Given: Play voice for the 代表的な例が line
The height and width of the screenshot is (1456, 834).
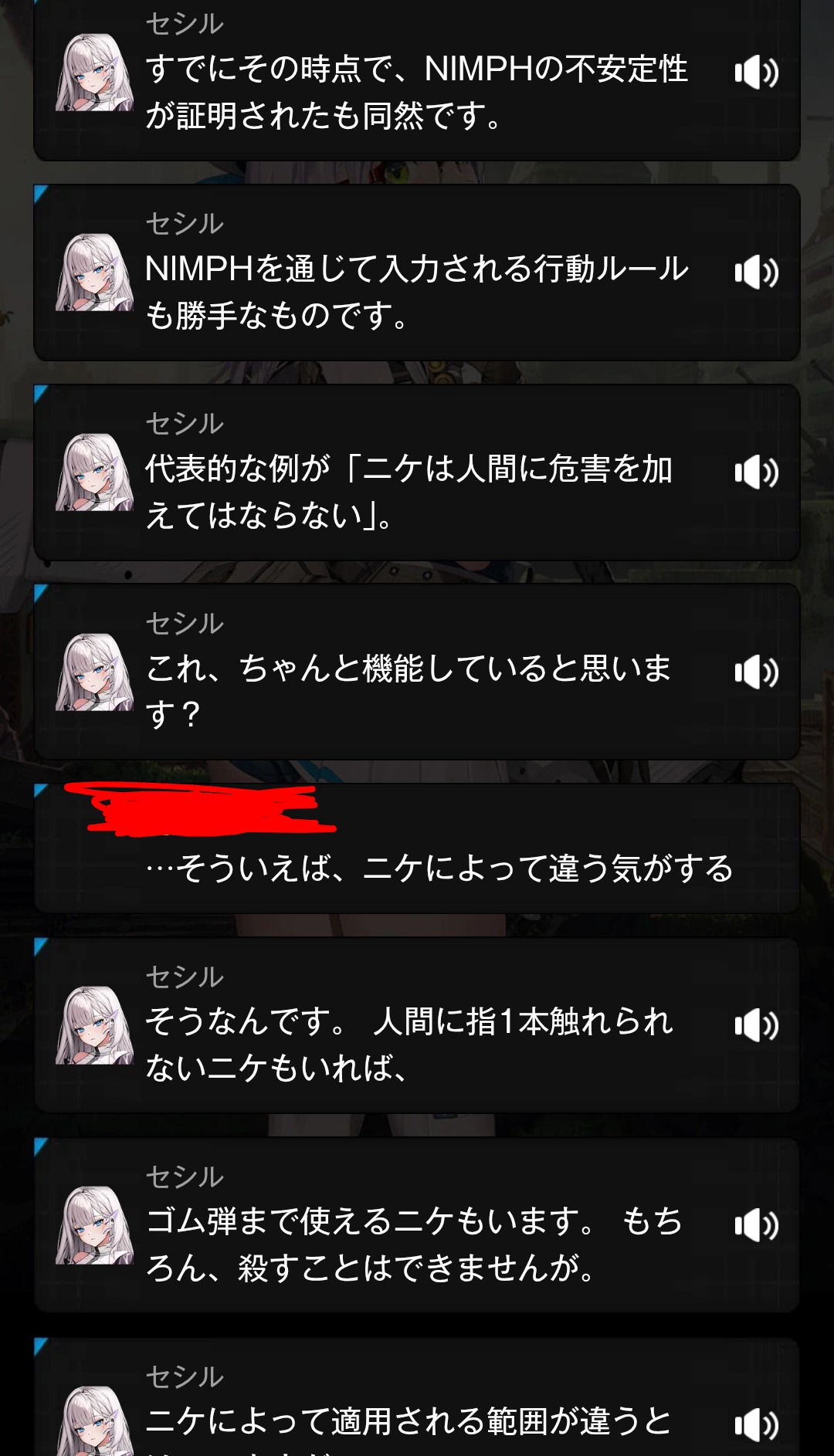Looking at the screenshot, I should pos(756,472).
